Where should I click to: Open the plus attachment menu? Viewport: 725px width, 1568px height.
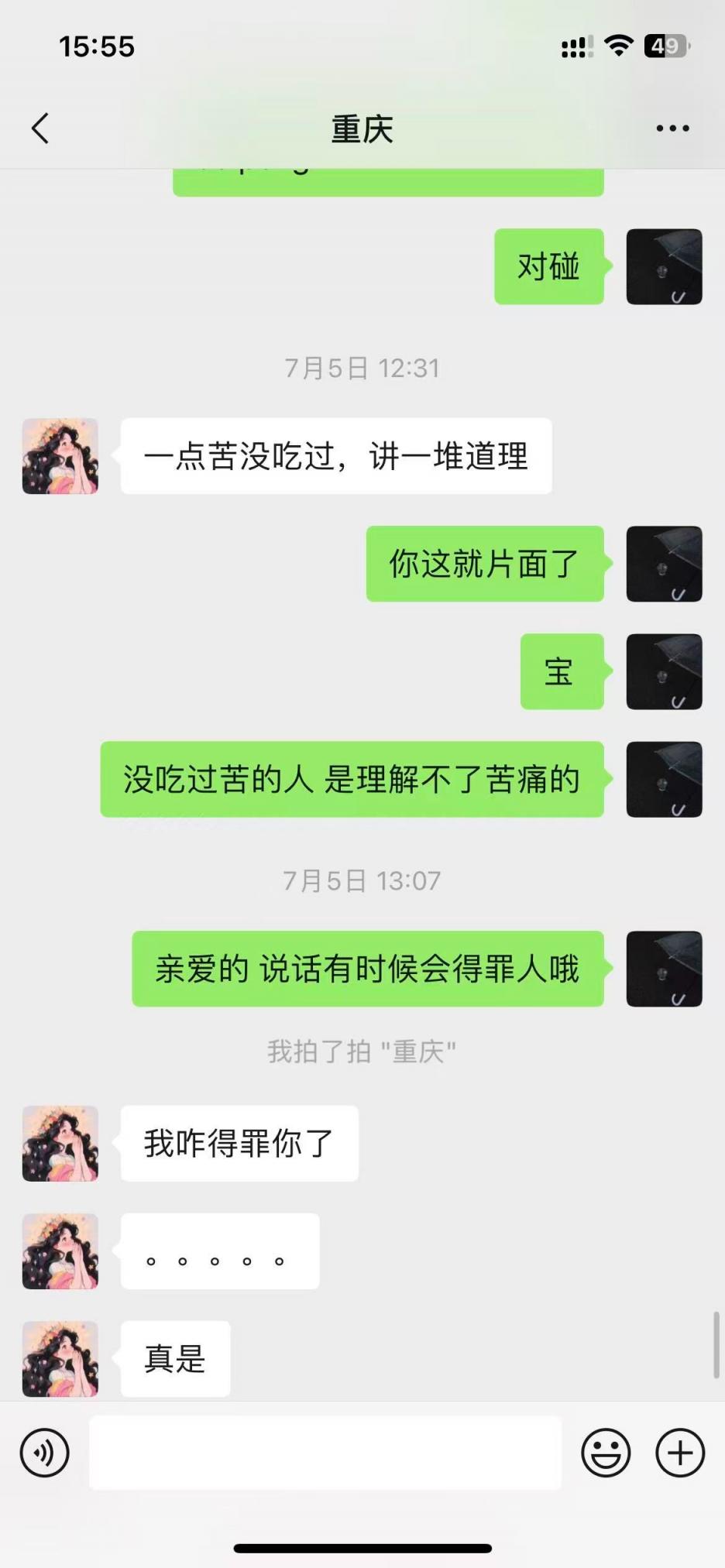(x=679, y=1453)
